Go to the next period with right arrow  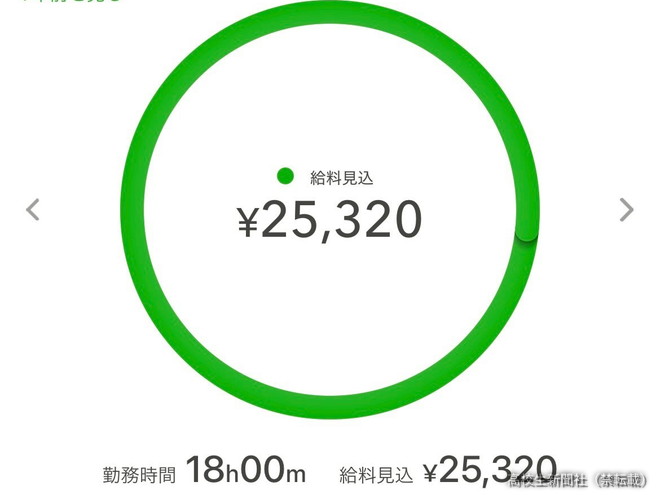point(626,209)
